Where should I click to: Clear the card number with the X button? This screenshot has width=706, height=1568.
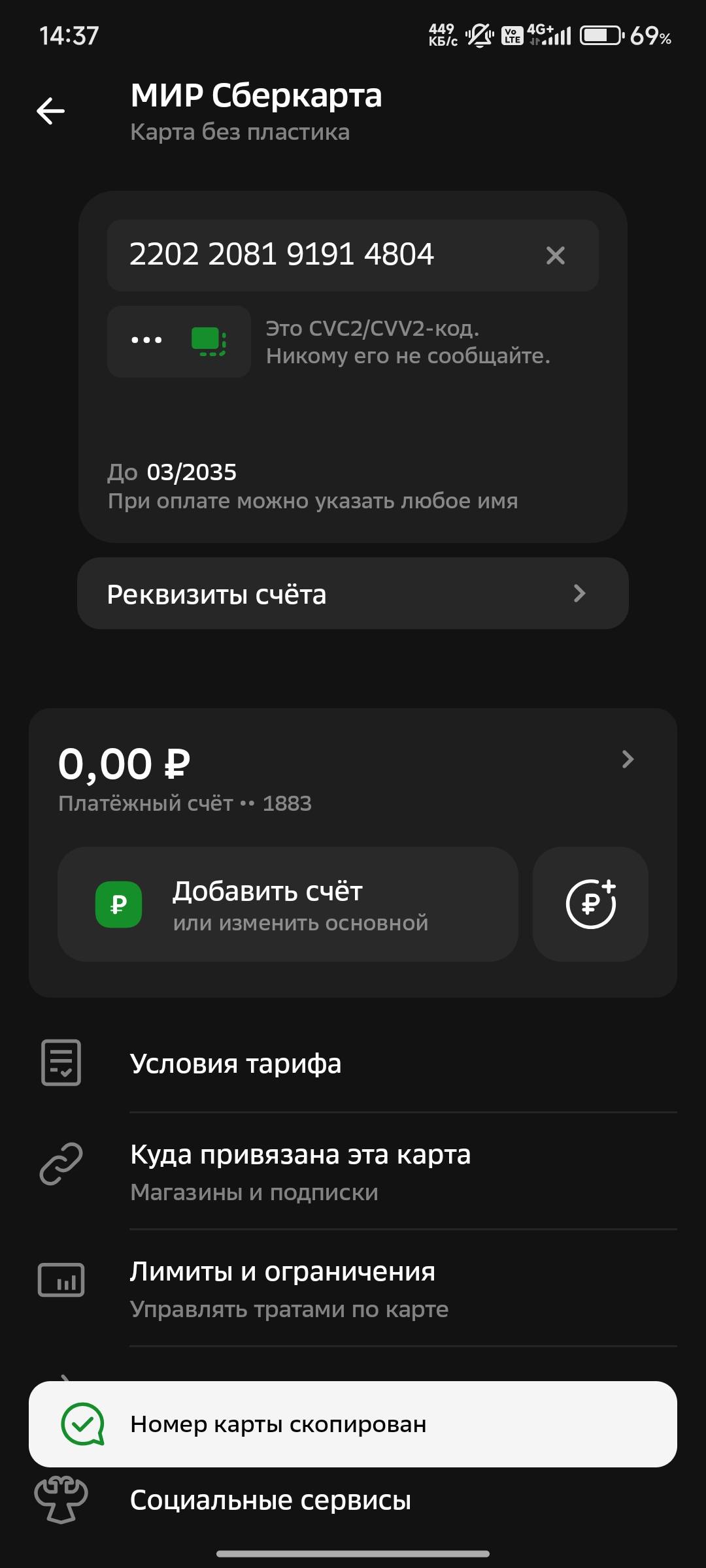tap(554, 255)
